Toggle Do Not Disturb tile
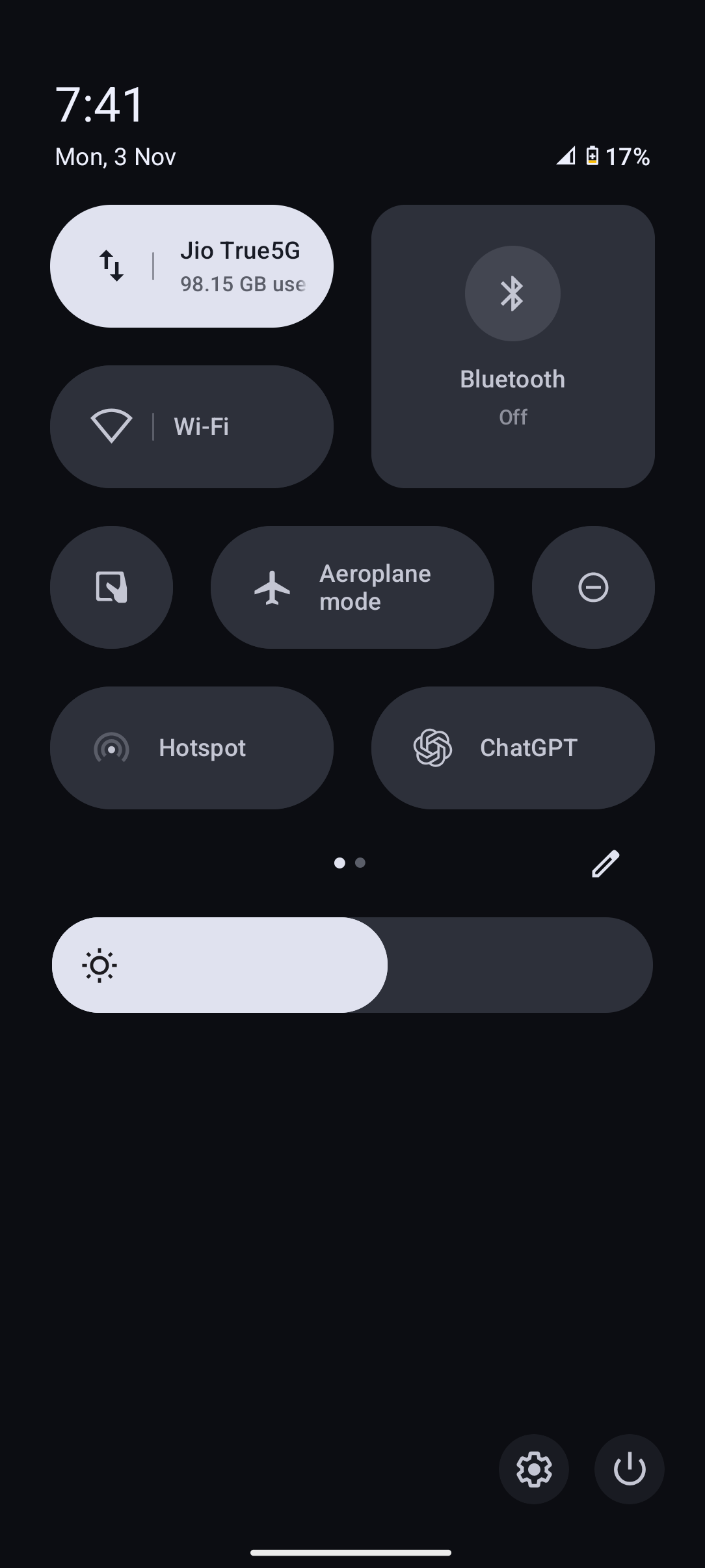Viewport: 705px width, 1568px height. pos(592,587)
